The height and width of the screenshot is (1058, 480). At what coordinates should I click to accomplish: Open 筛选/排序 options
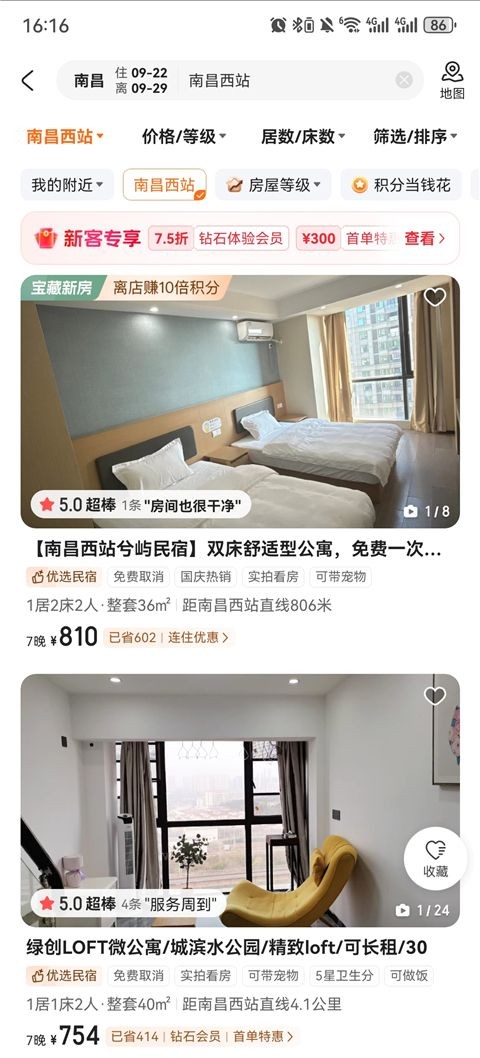point(415,136)
